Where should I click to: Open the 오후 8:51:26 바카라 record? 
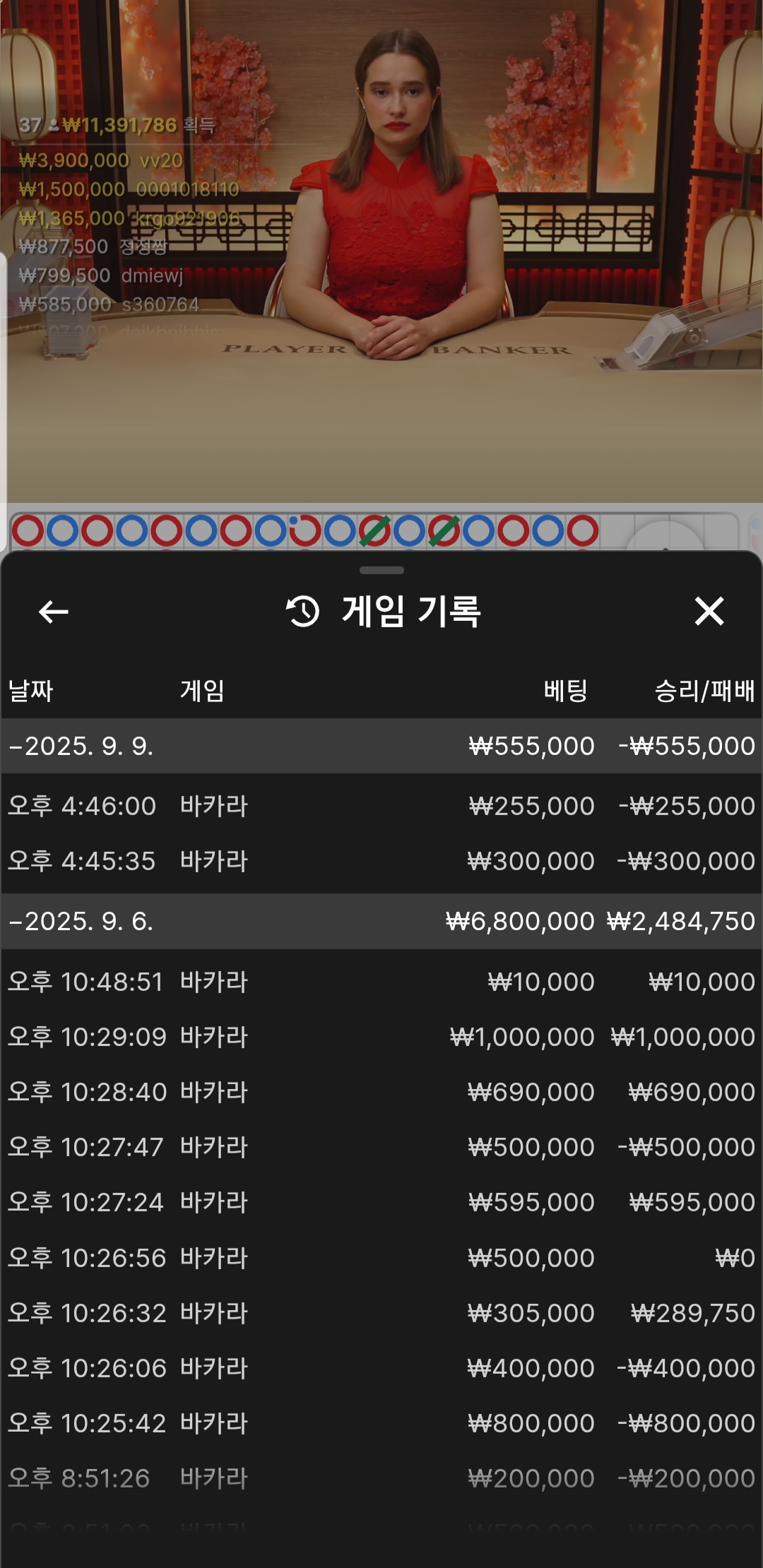(x=381, y=1478)
